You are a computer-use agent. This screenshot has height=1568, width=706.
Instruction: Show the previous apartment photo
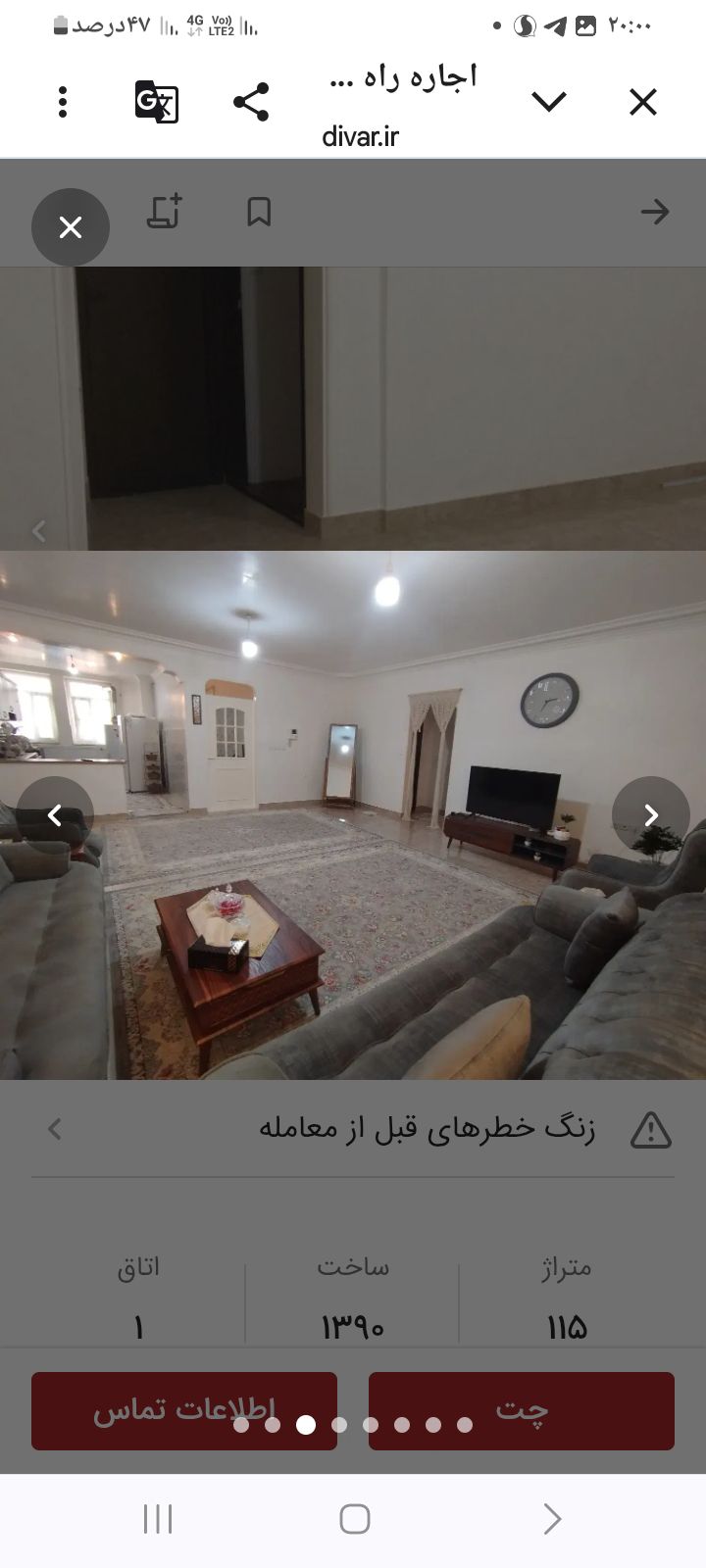coord(55,815)
